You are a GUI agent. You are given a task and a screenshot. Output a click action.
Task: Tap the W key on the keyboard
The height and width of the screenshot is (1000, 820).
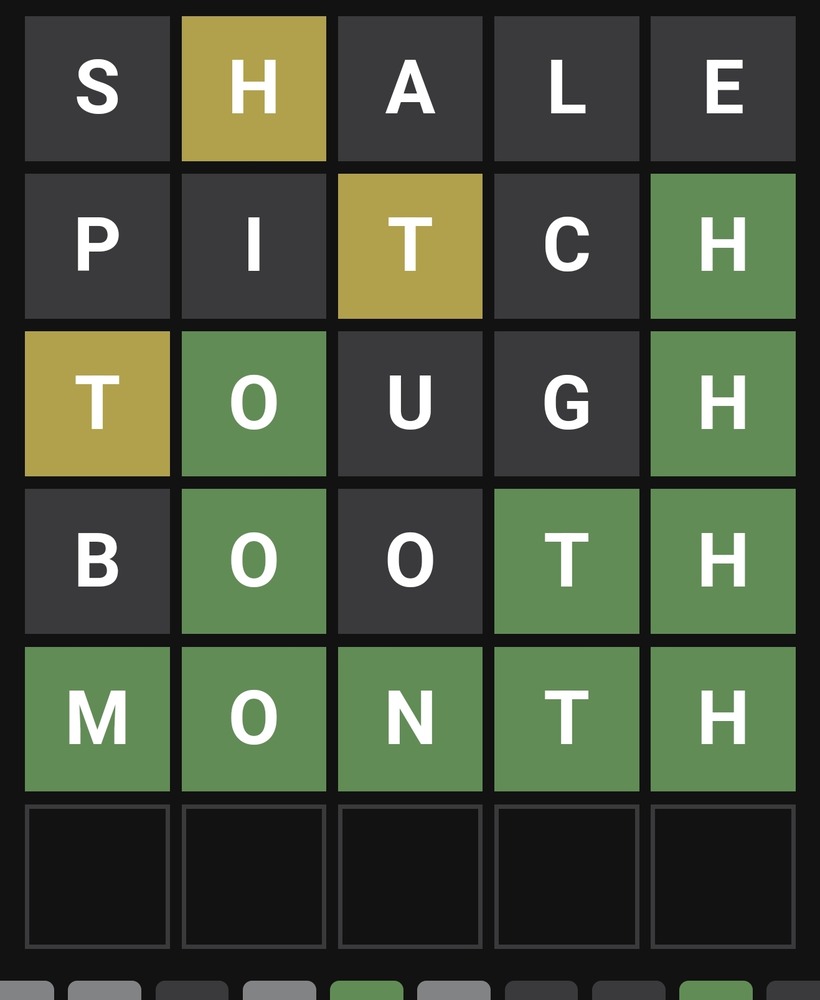[104, 991]
